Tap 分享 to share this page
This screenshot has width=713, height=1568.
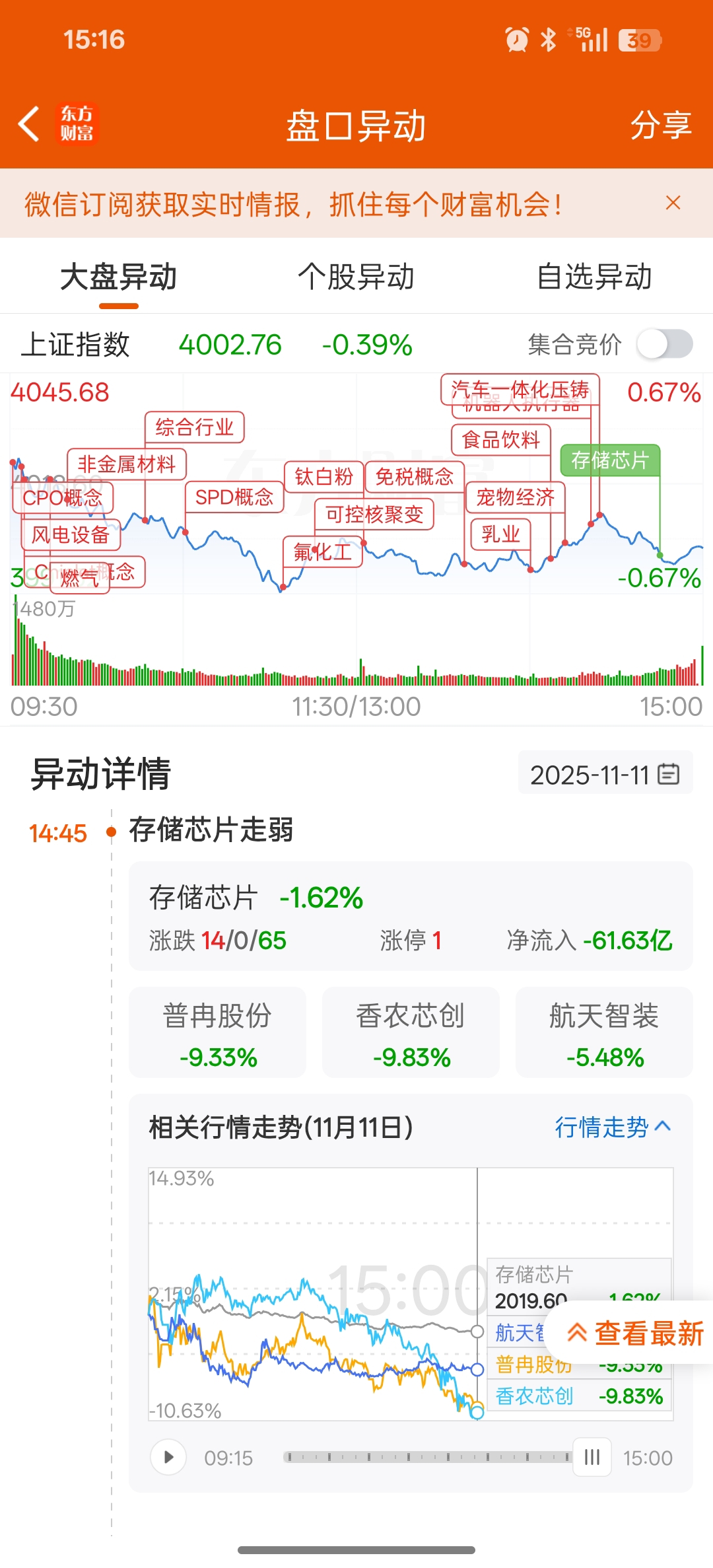[660, 125]
